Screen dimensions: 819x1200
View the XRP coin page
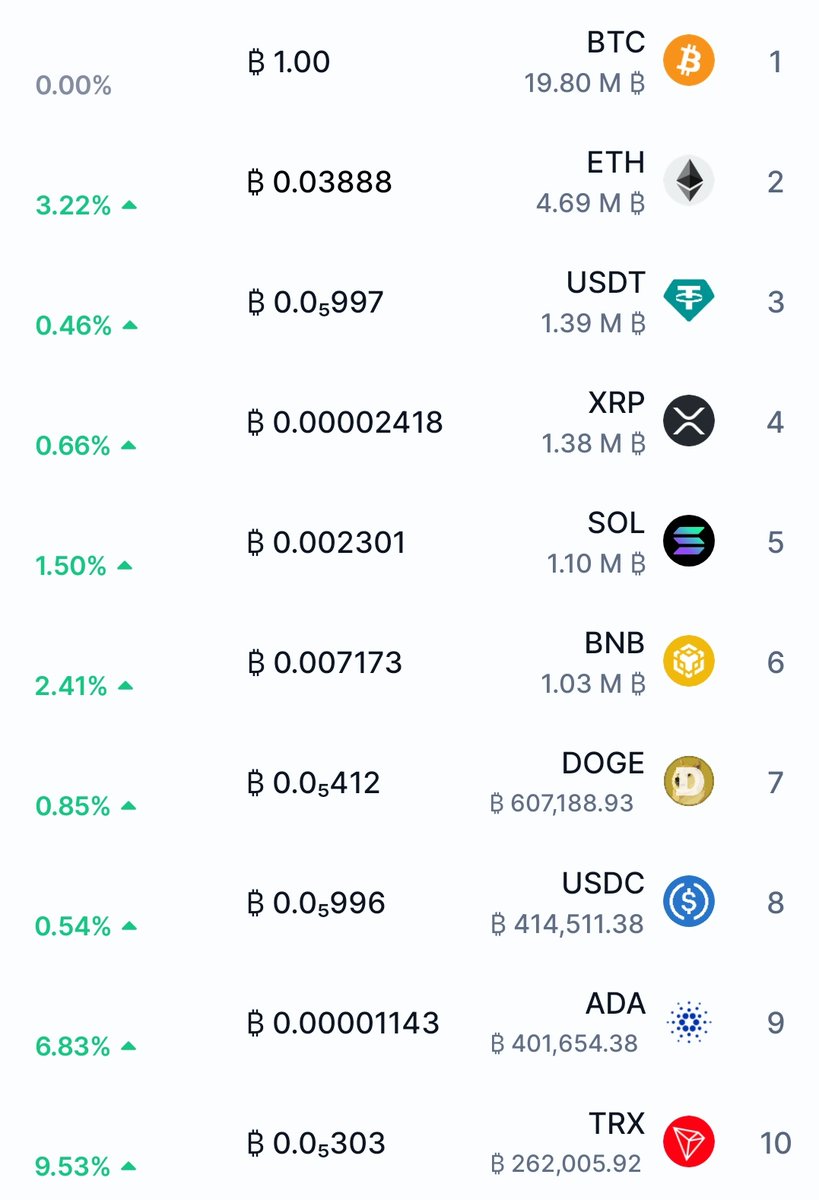click(616, 404)
